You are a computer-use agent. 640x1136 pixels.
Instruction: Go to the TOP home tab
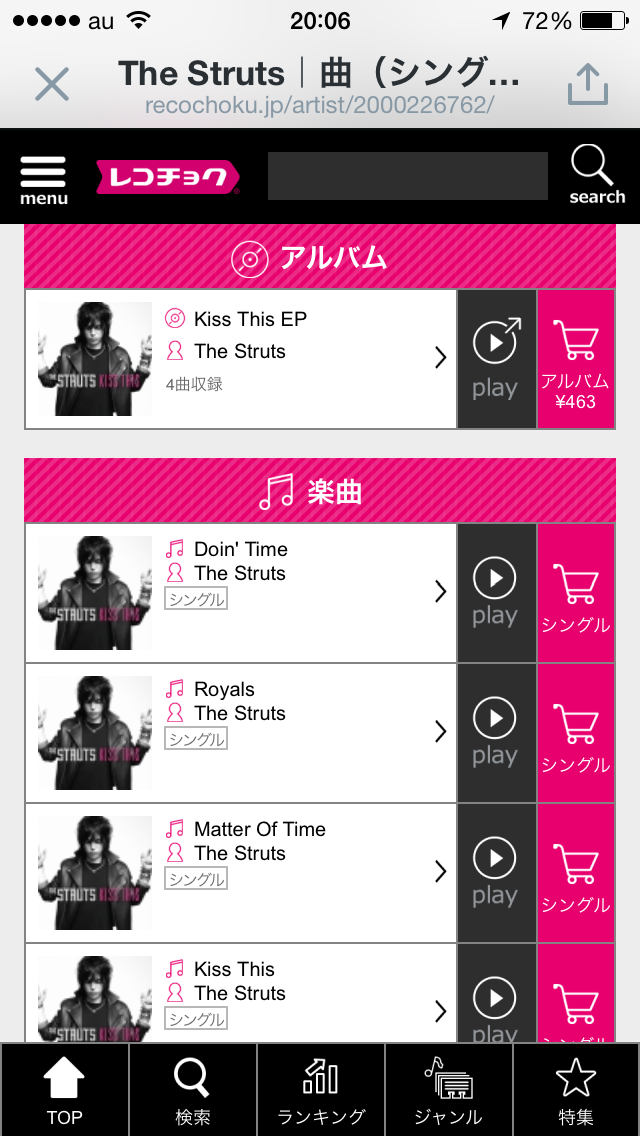(64, 1090)
